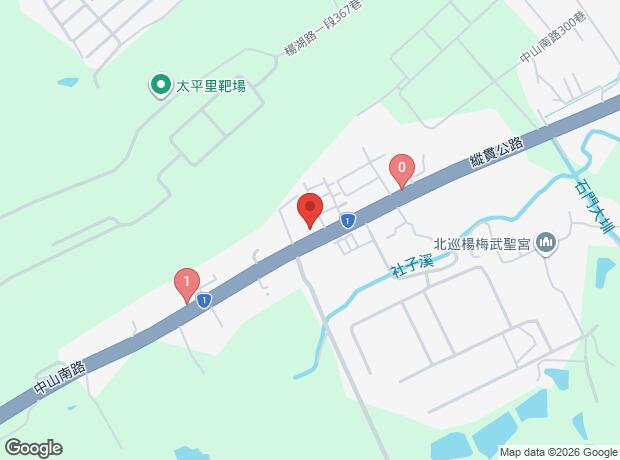Screen dimensions: 620x460
Task: Select the unlabeled red location pin
Action: pyautogui.click(x=310, y=209)
